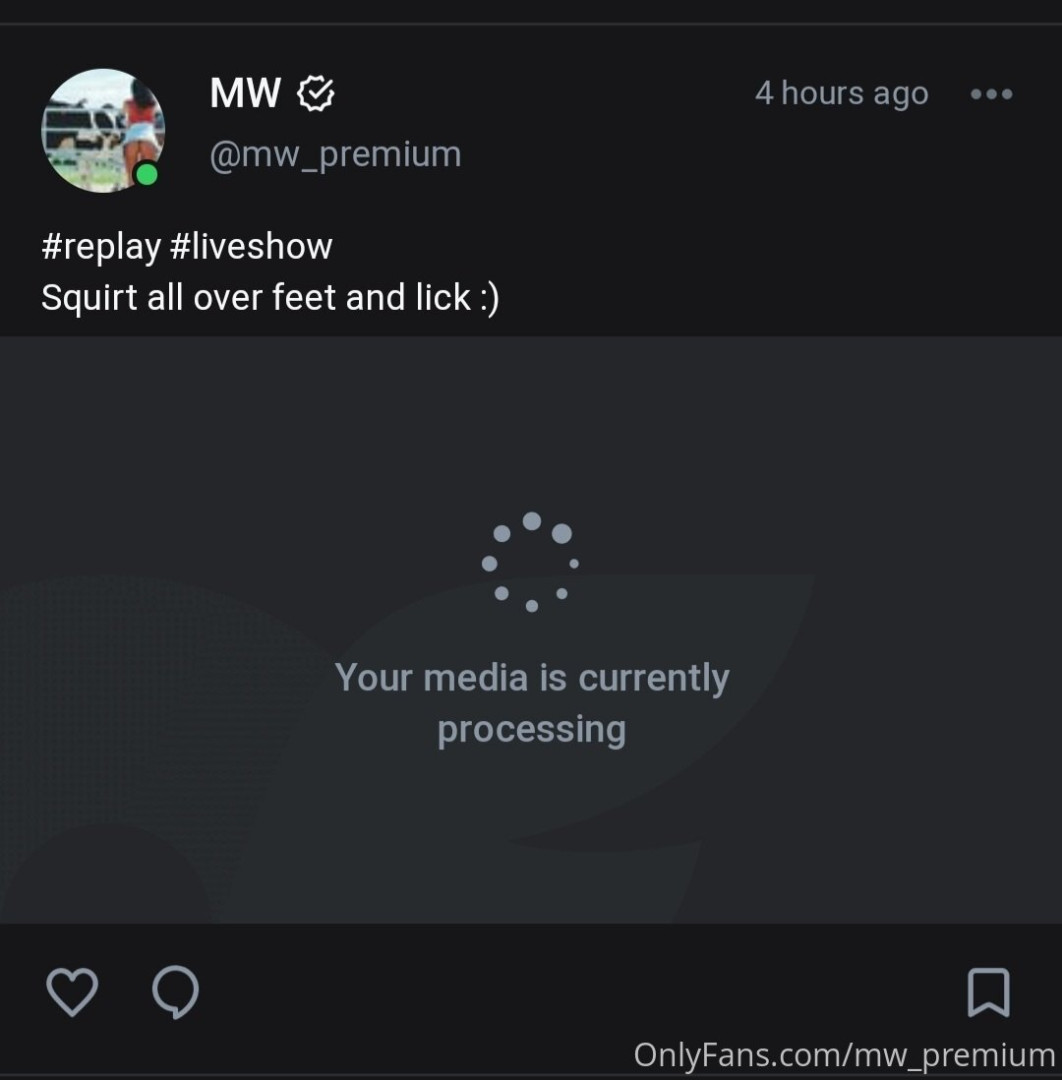Open the @mw_premium profile handle

(335, 155)
